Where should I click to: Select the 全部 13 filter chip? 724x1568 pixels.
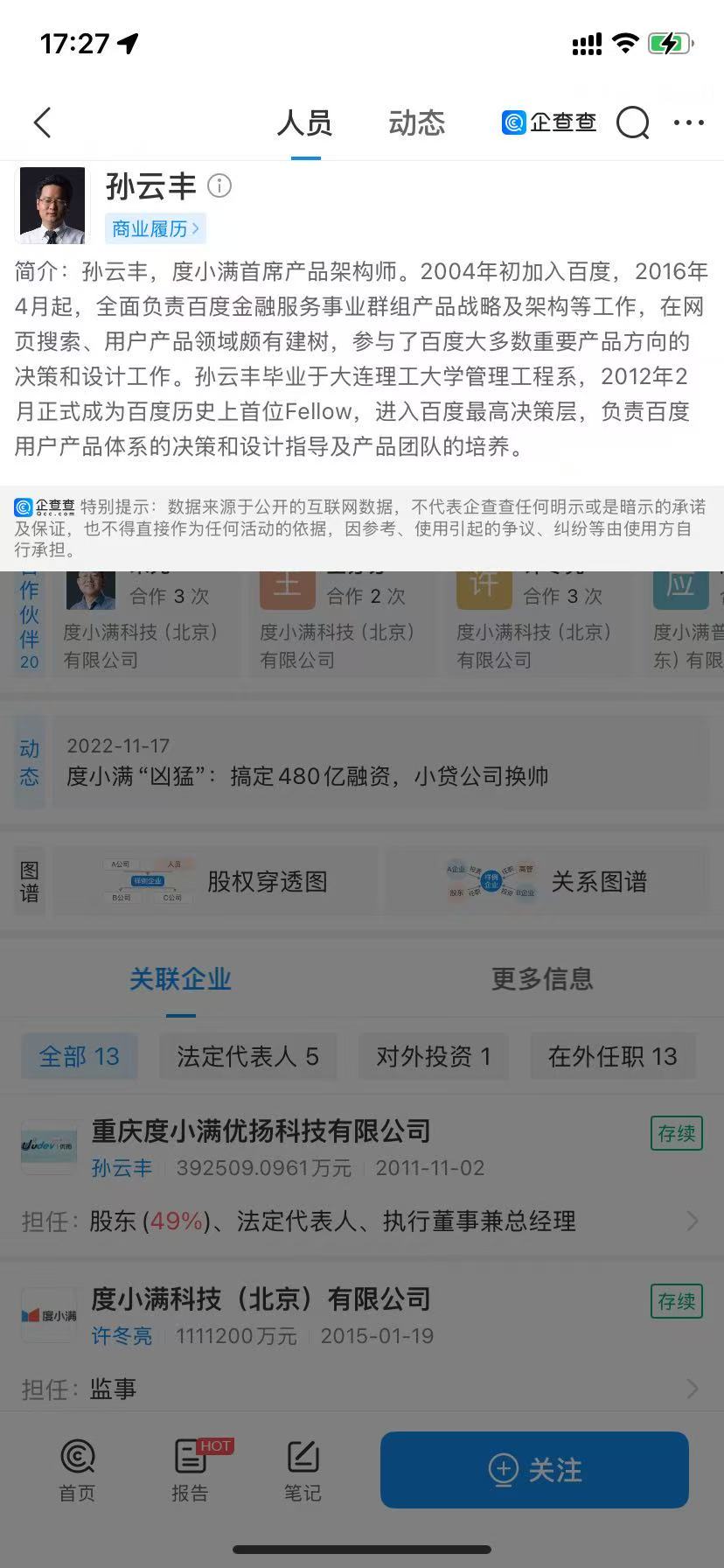79,1057
